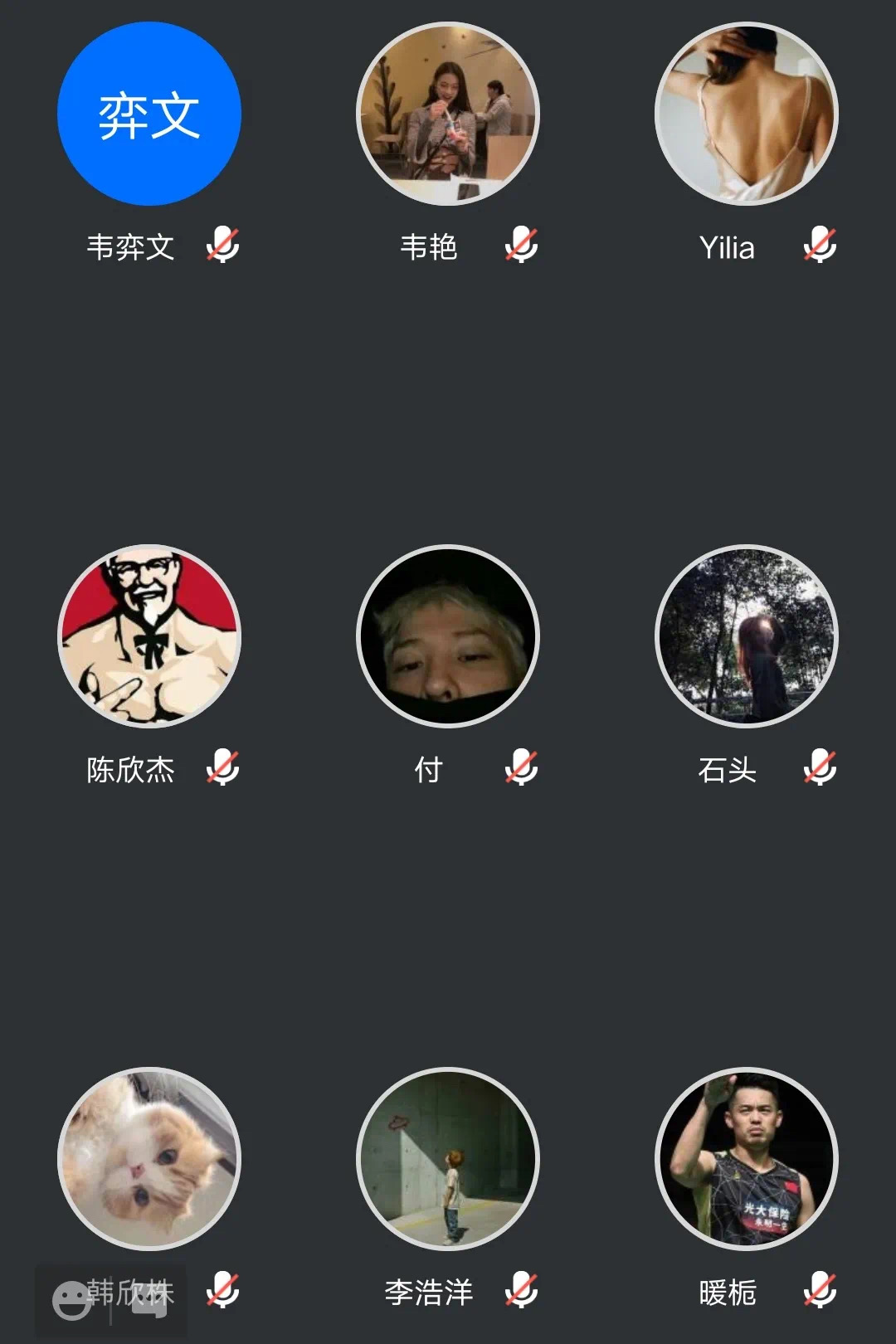Image resolution: width=896 pixels, height=1344 pixels.
Task: Open 暖栀's participant tile
Action: point(747,1159)
